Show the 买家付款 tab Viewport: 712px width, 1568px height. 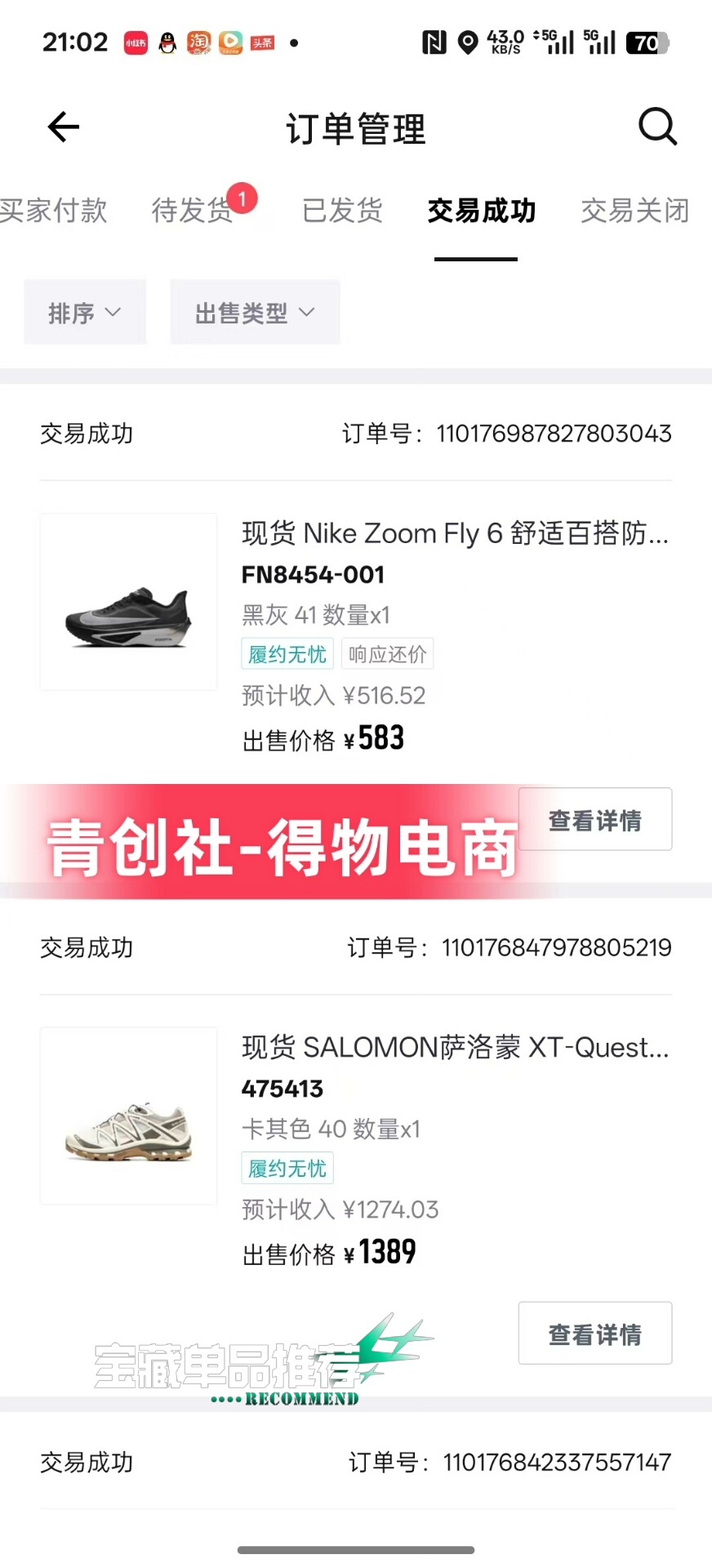54,211
